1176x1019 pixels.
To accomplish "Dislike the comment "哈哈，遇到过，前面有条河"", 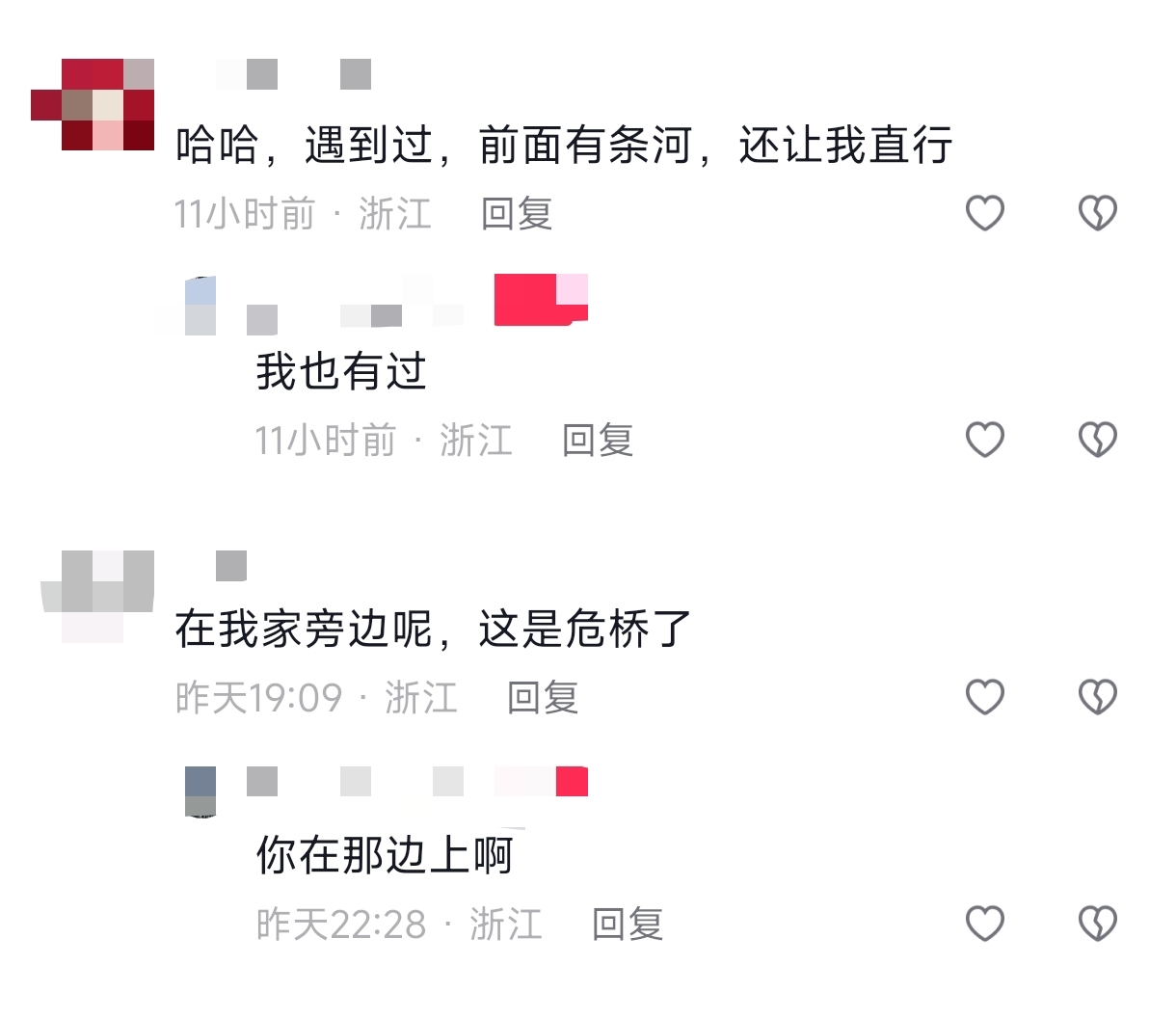I will pos(1097,213).
